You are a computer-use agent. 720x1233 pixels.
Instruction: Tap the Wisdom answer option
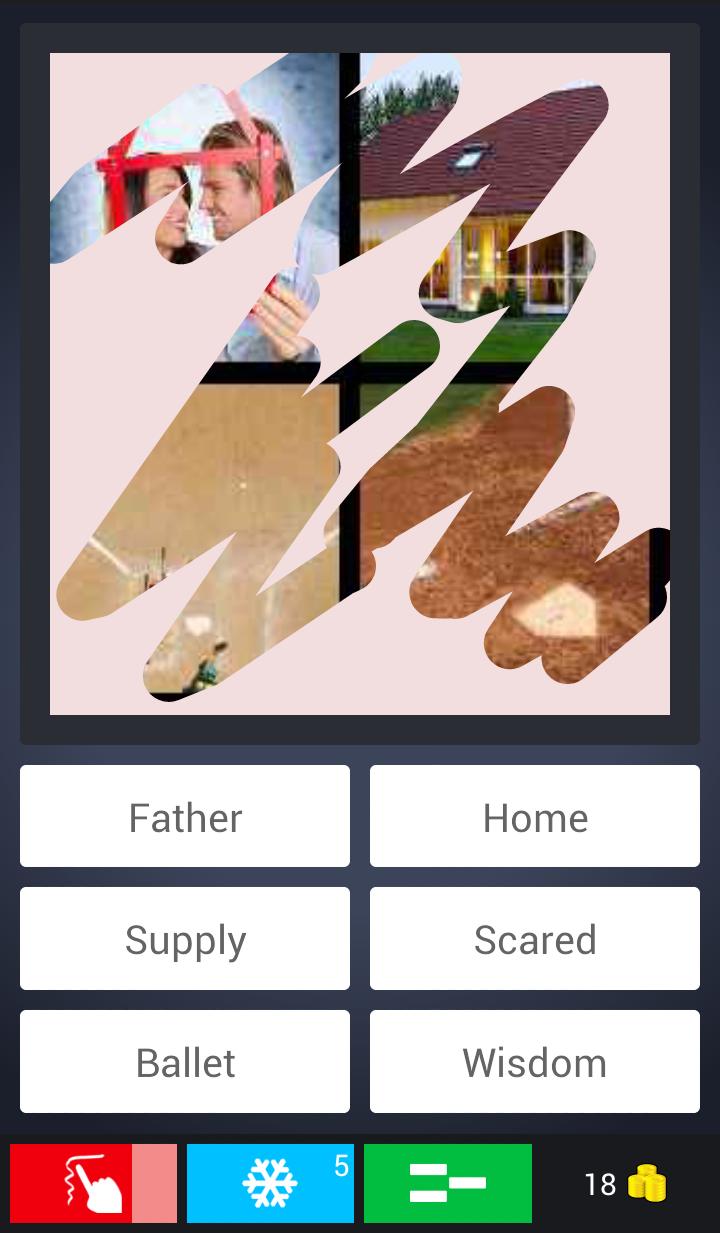(535, 1061)
